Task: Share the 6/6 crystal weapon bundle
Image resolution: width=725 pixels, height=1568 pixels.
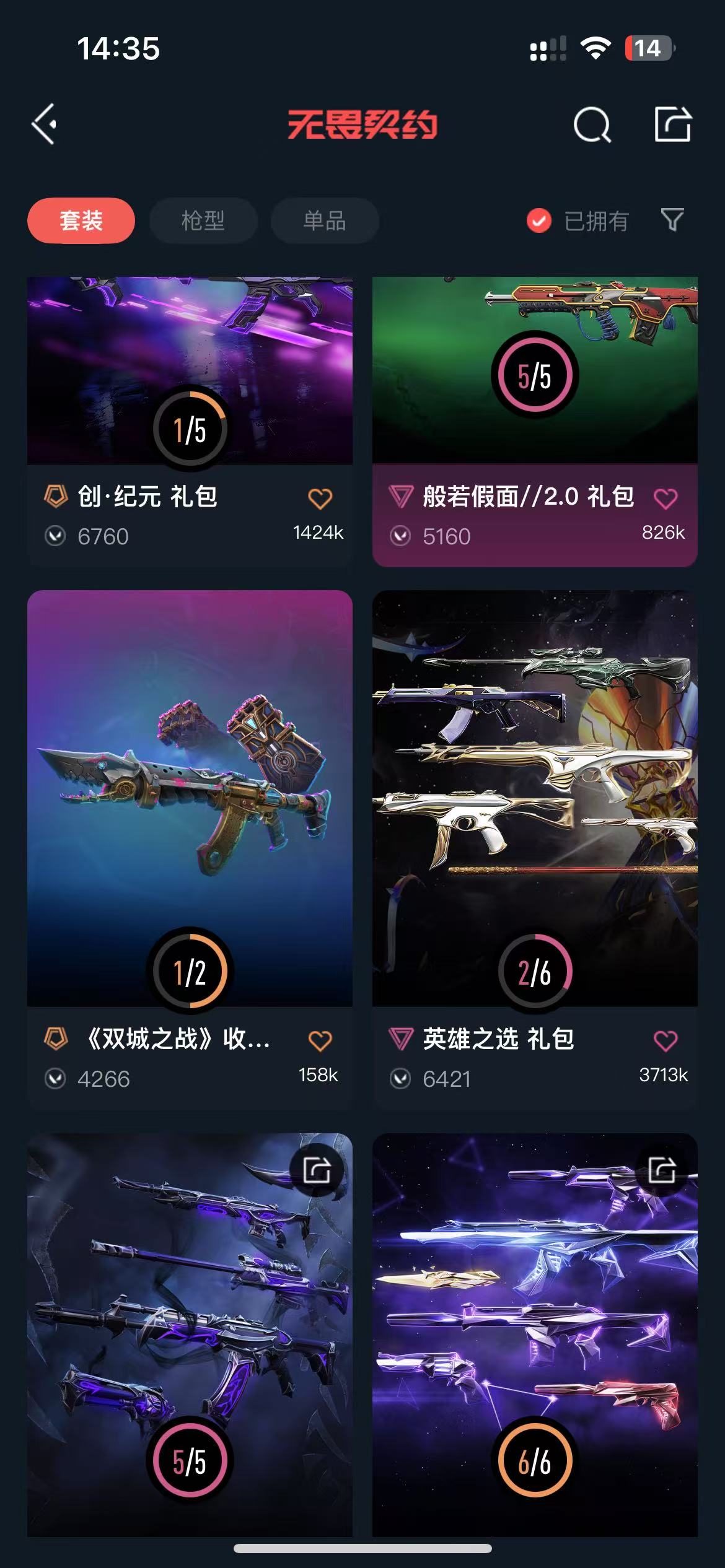Action: point(662,1170)
